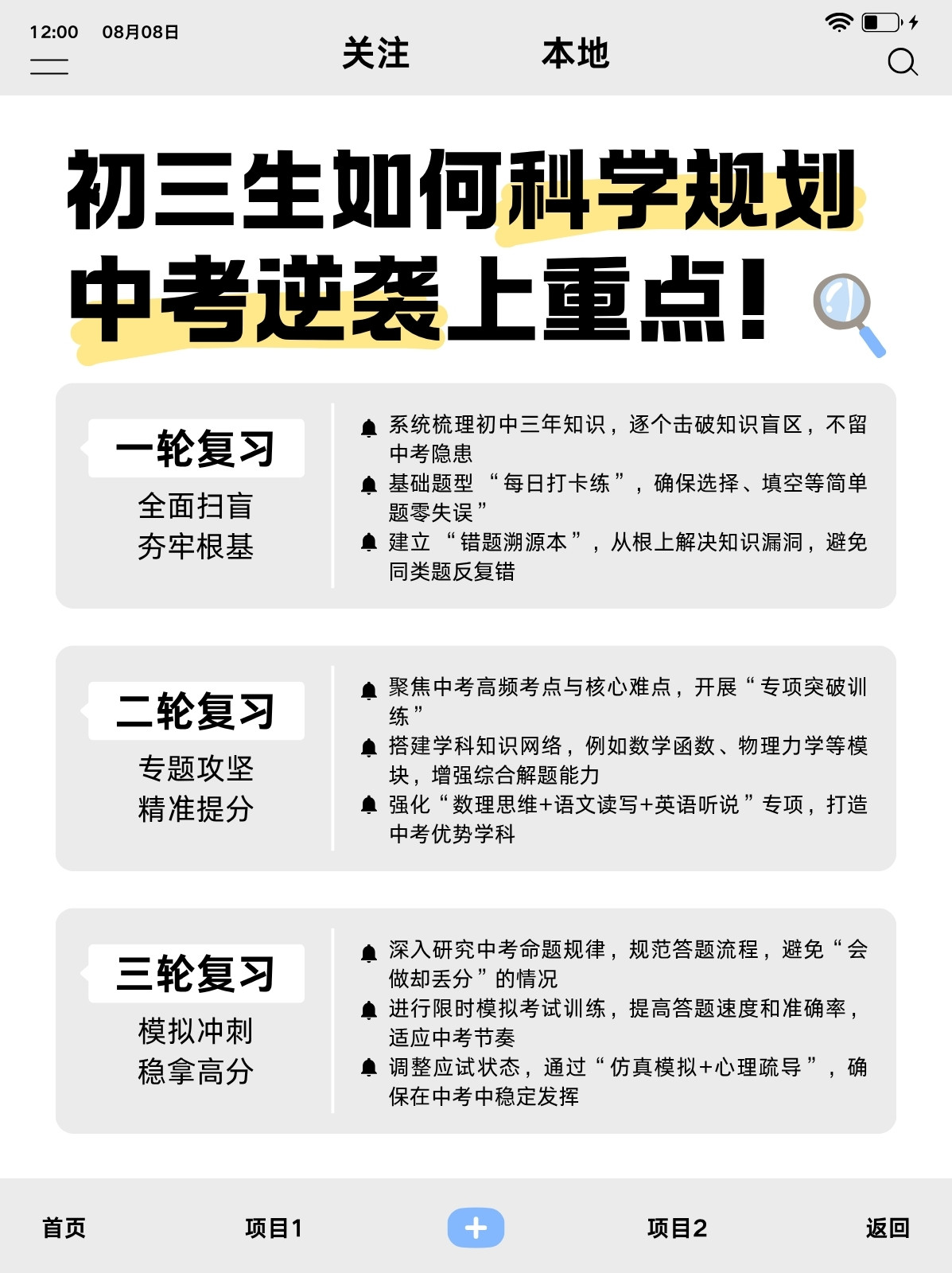Switch to the 本地 tab
Image resolution: width=952 pixels, height=1273 pixels.
tap(575, 53)
